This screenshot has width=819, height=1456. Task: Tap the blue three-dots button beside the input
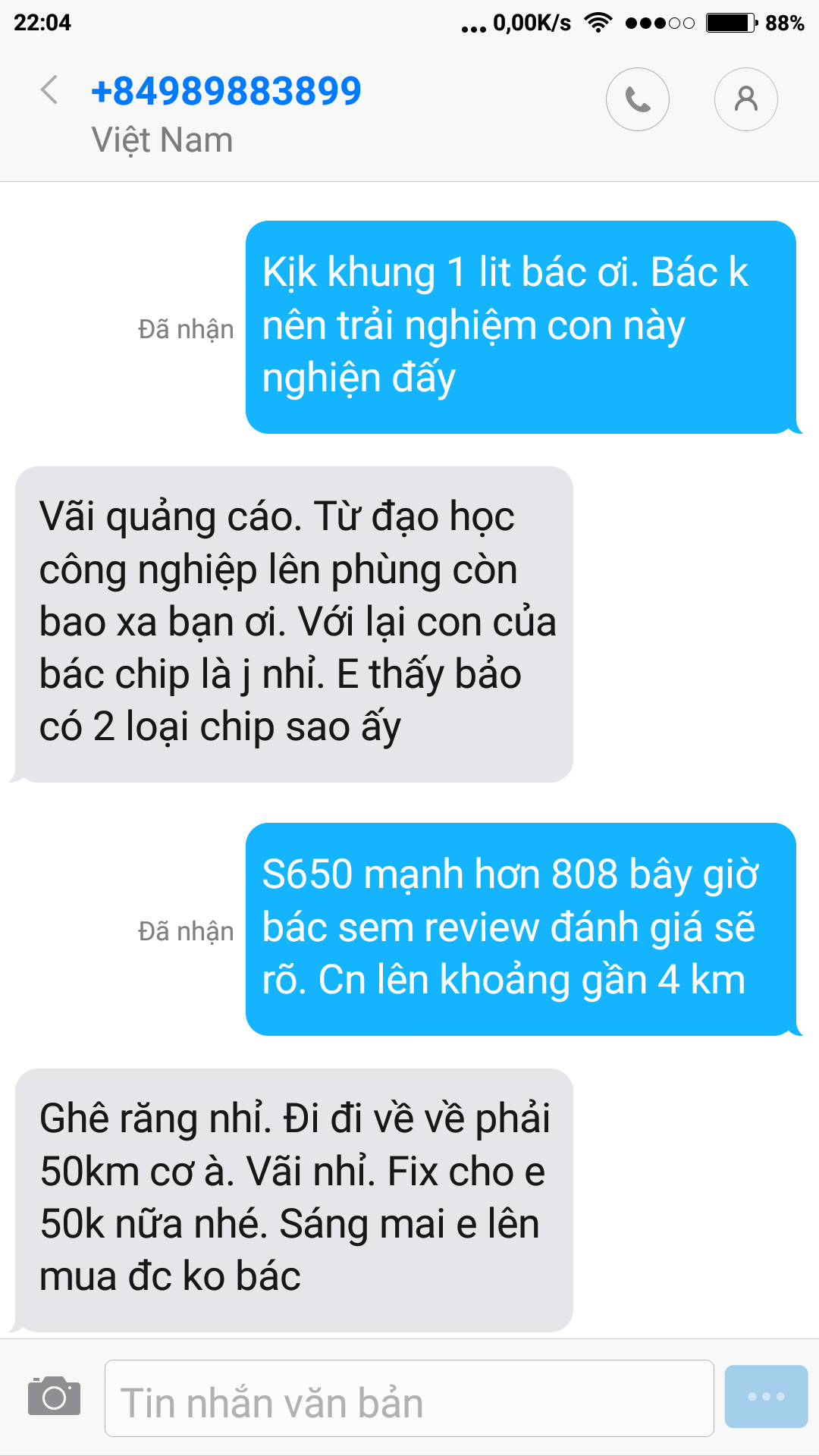pyautogui.click(x=766, y=1397)
